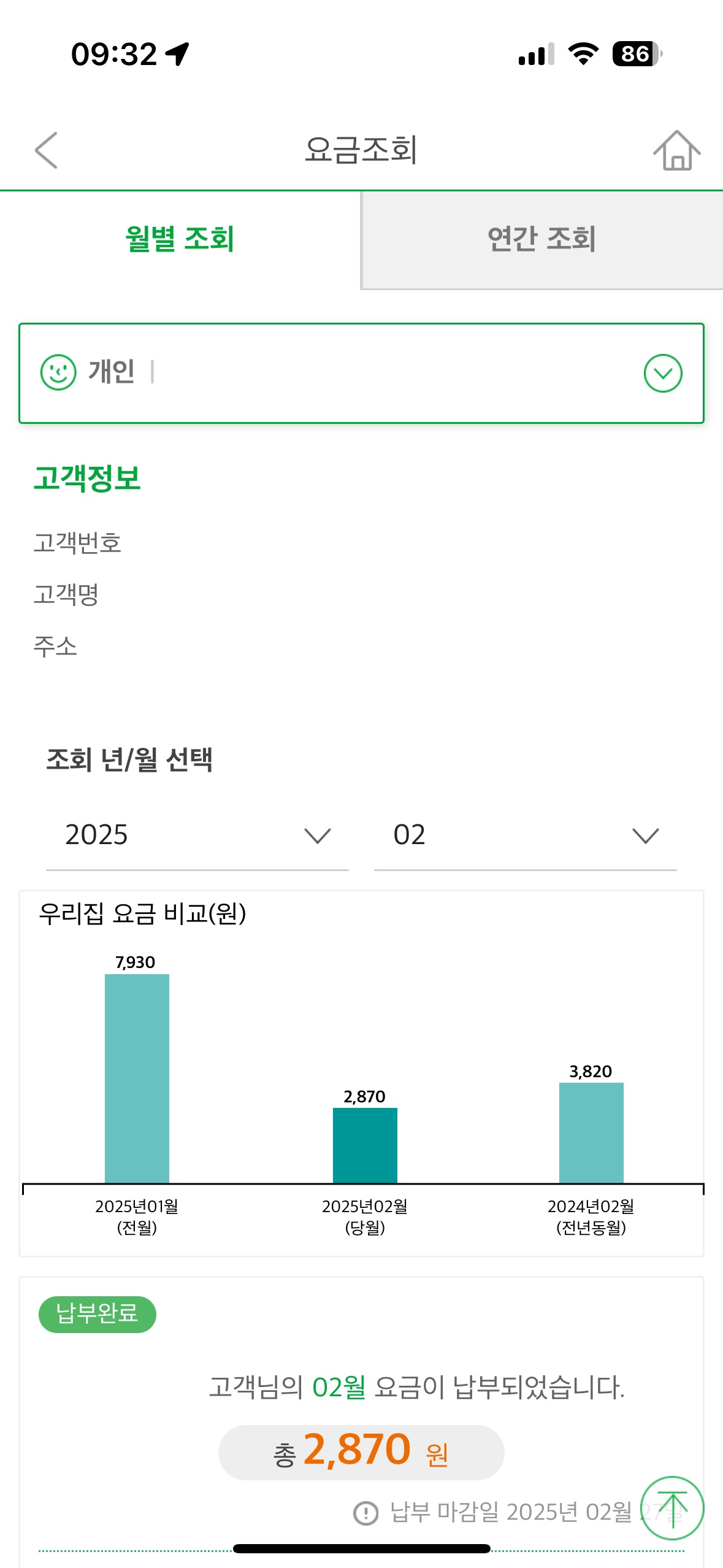The height and width of the screenshot is (1568, 723).
Task: Expand the 개인 customer selector
Action: pos(361,373)
